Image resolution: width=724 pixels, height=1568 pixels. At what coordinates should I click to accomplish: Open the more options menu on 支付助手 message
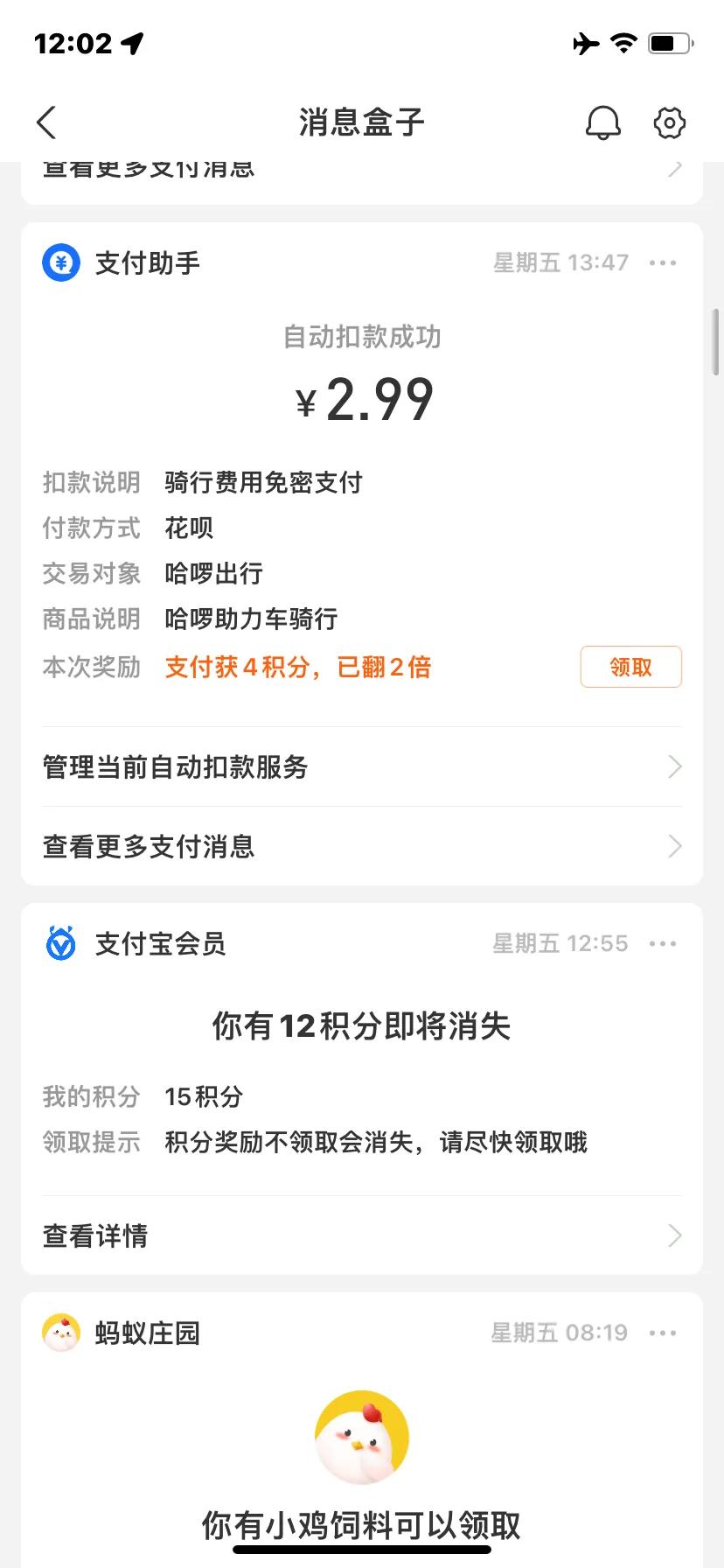coord(664,262)
